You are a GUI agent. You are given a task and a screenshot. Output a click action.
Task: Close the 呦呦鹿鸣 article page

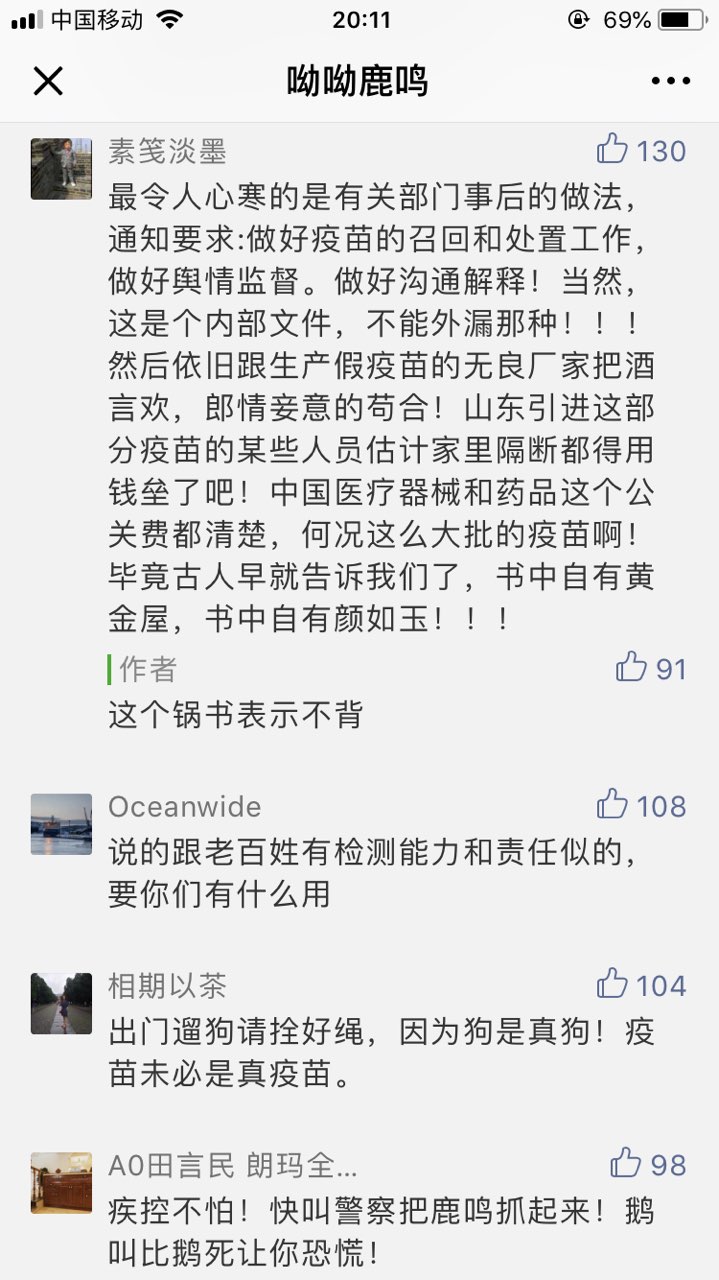pyautogui.click(x=48, y=81)
